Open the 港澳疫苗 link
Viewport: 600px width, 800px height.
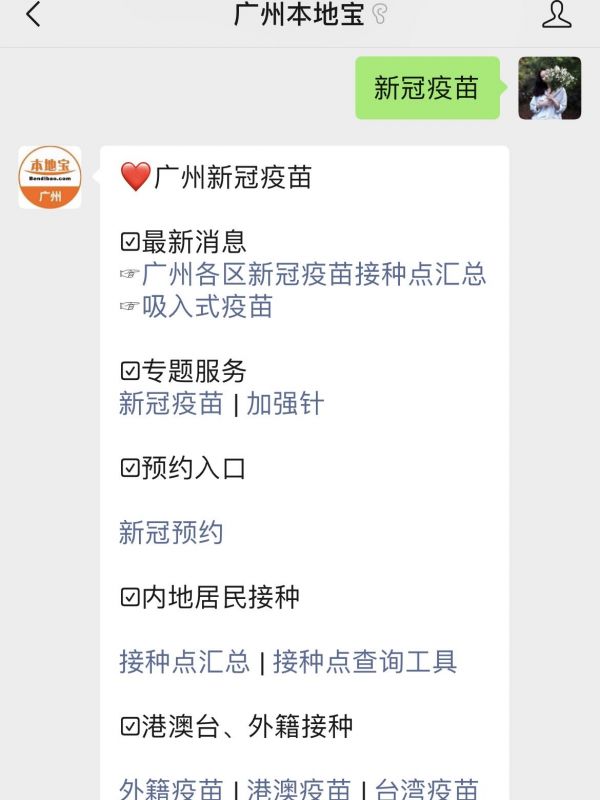pos(299,788)
